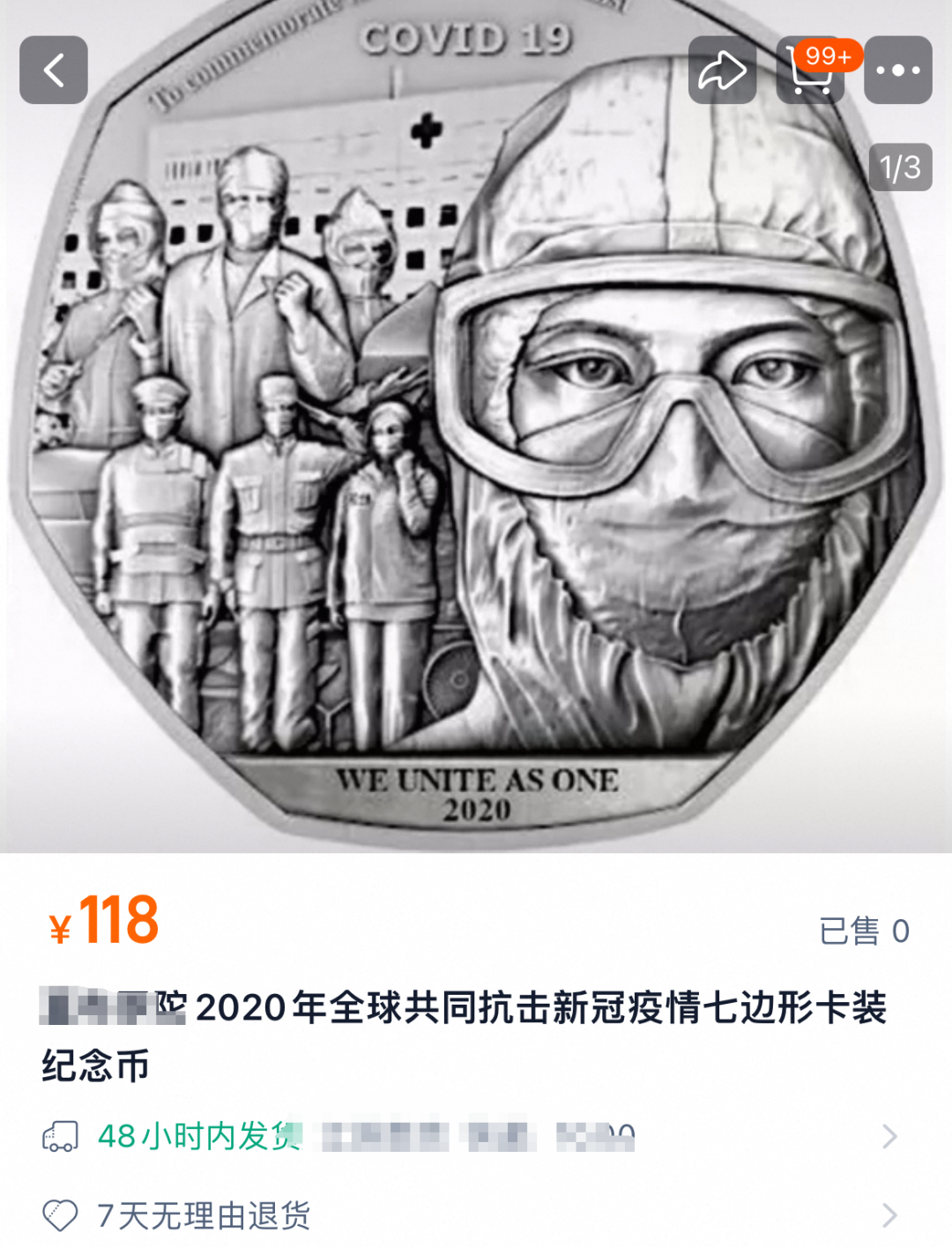Viewport: 952px width, 1247px height.
Task: Share this commemorative coin listing
Action: pyautogui.click(x=722, y=71)
